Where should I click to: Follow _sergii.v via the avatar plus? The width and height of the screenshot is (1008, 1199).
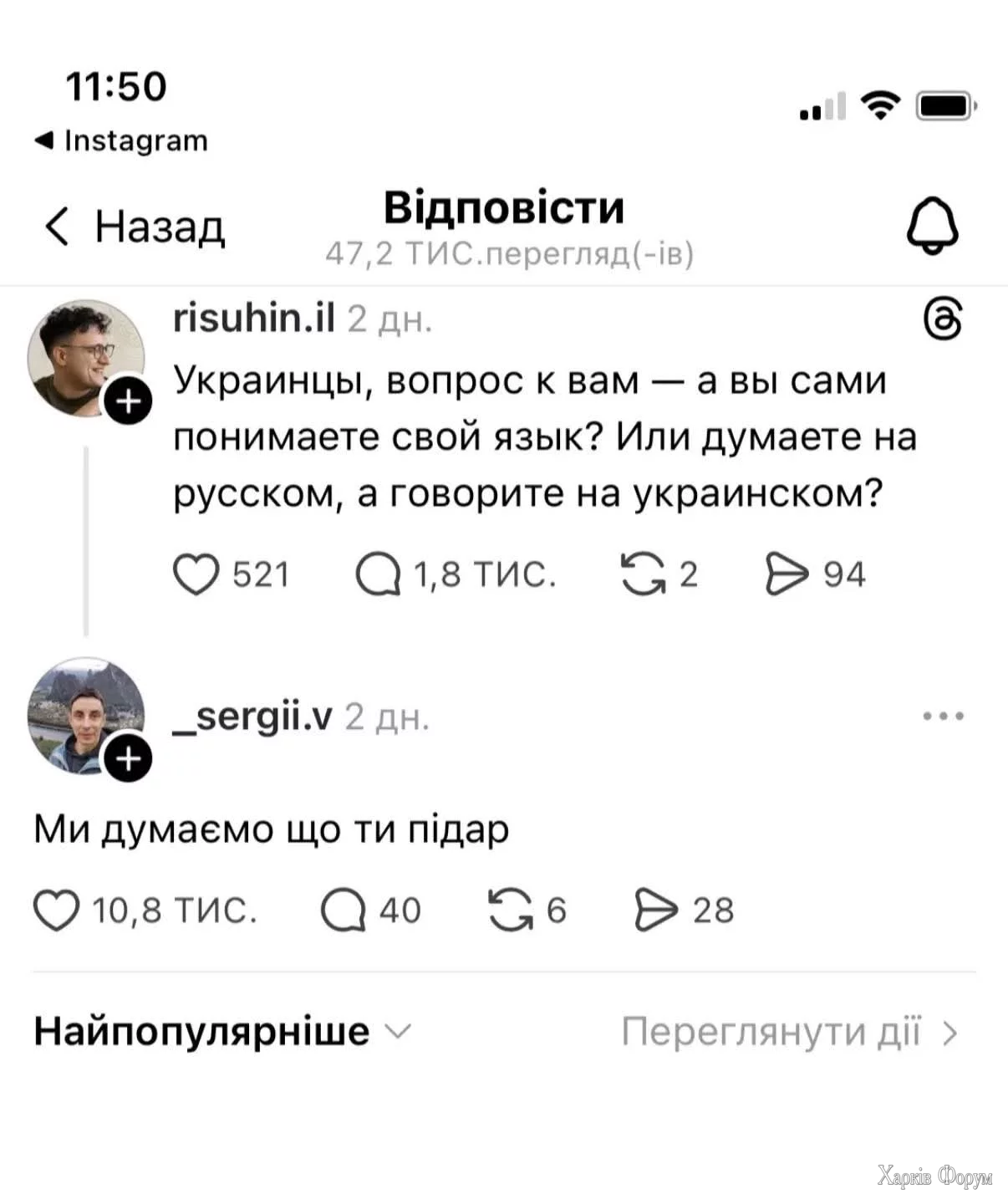pyautogui.click(x=128, y=759)
